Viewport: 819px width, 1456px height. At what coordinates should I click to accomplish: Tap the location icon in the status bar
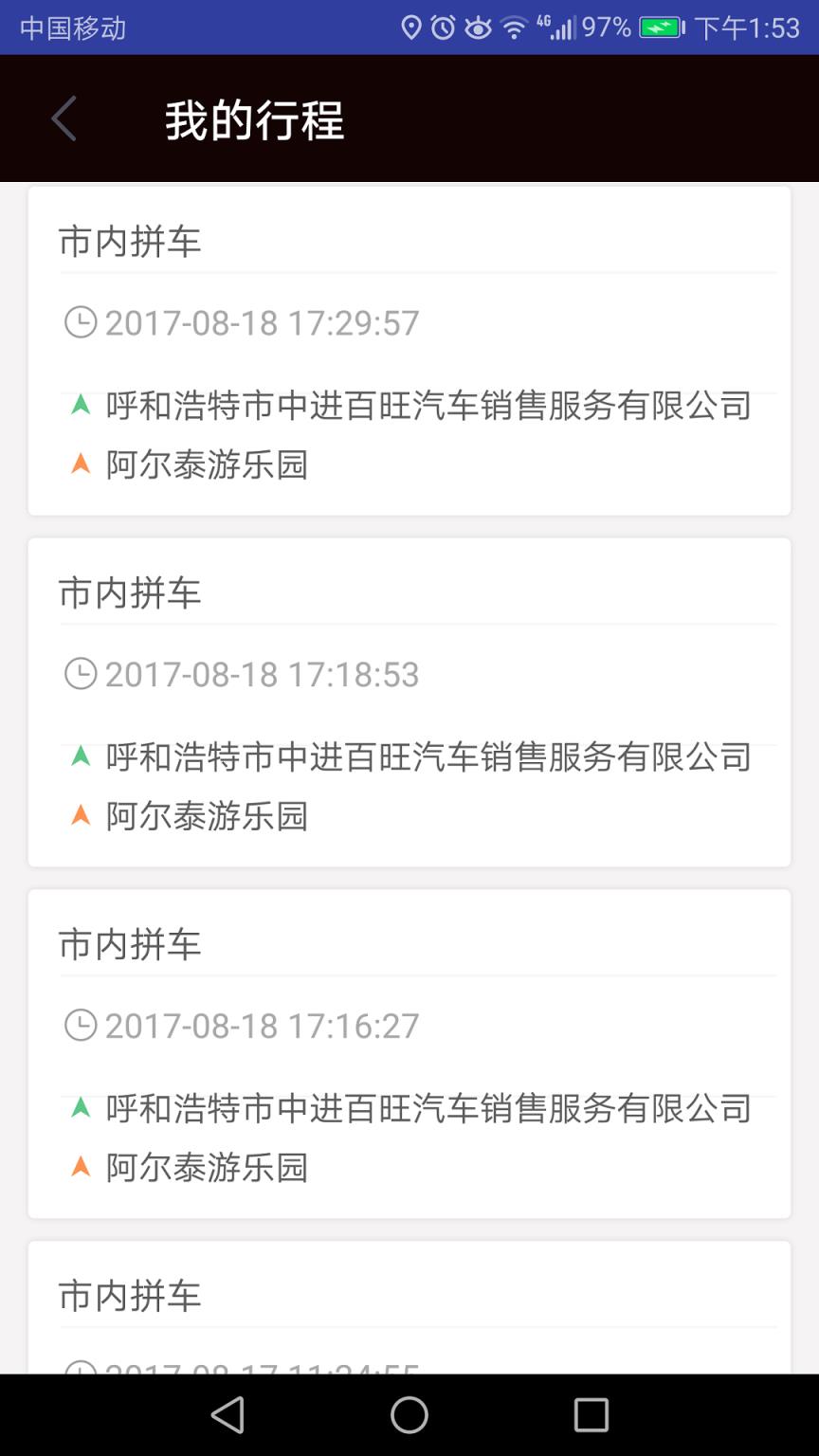(410, 27)
